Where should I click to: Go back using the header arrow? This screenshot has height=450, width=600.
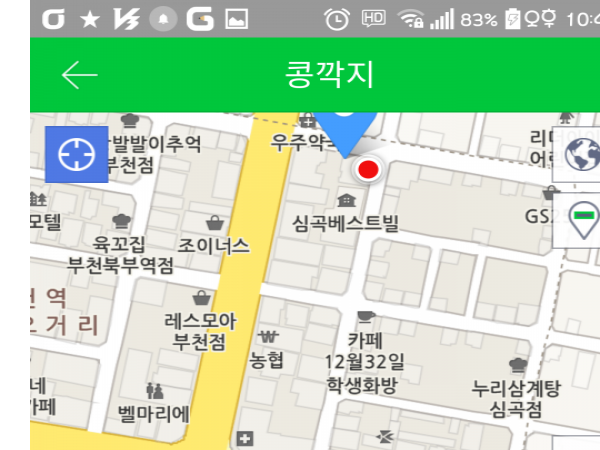click(79, 75)
